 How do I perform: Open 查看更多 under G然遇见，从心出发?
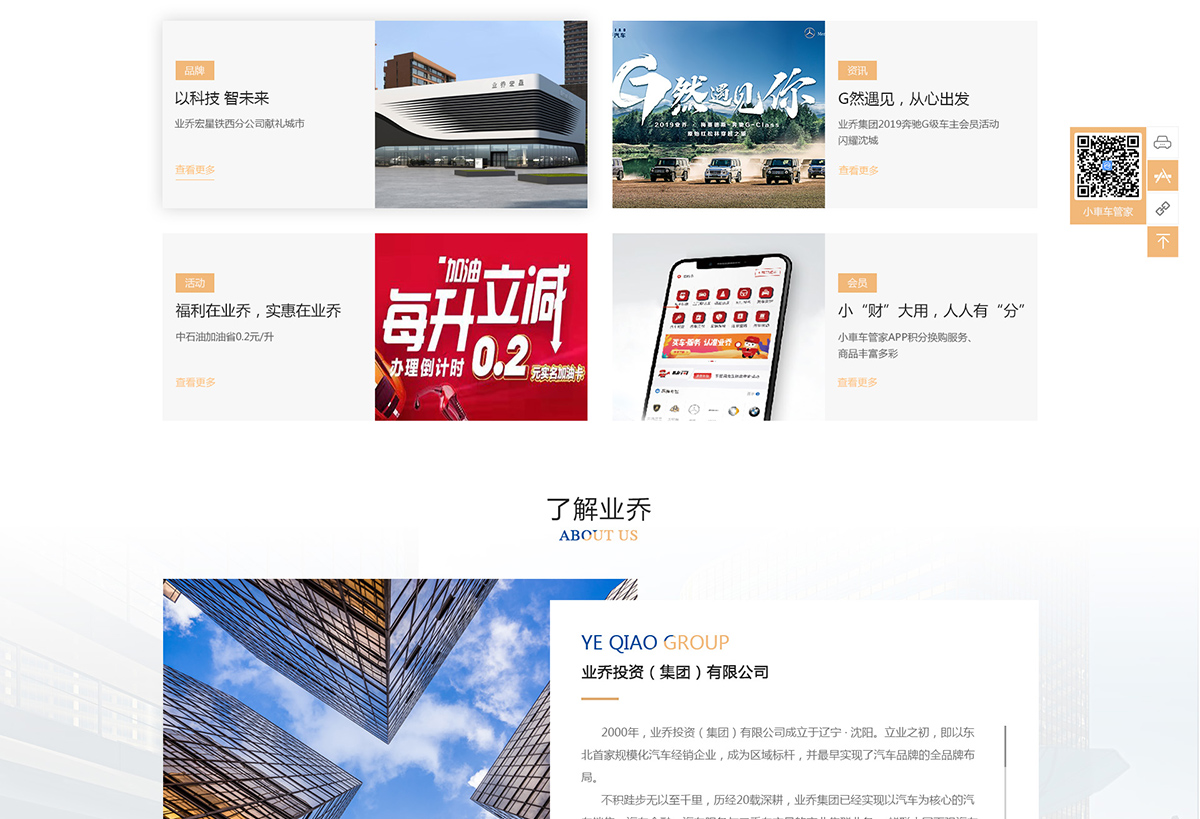(x=858, y=170)
